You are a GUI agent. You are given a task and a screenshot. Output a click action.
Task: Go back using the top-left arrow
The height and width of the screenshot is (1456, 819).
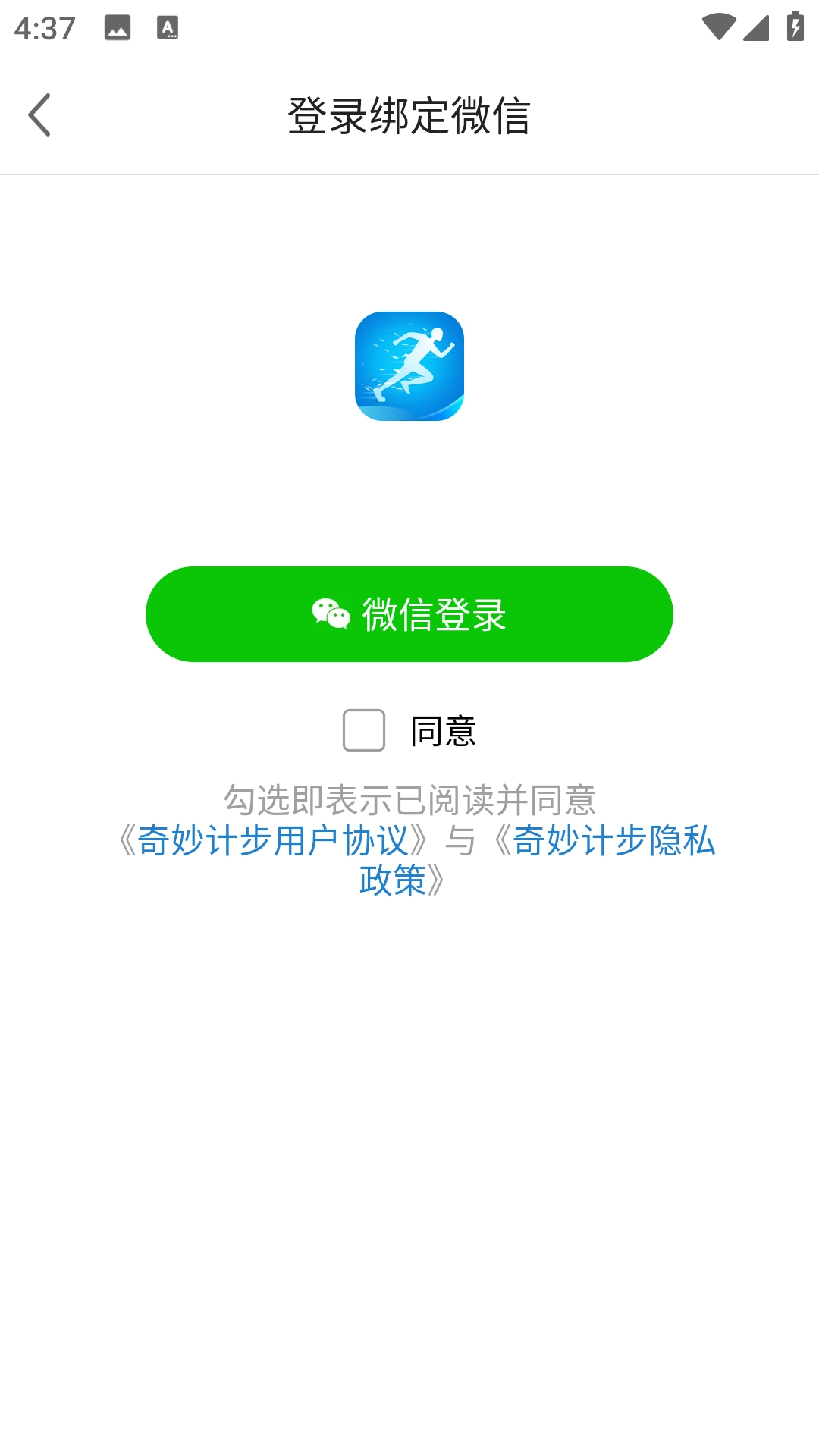pyautogui.click(x=39, y=115)
